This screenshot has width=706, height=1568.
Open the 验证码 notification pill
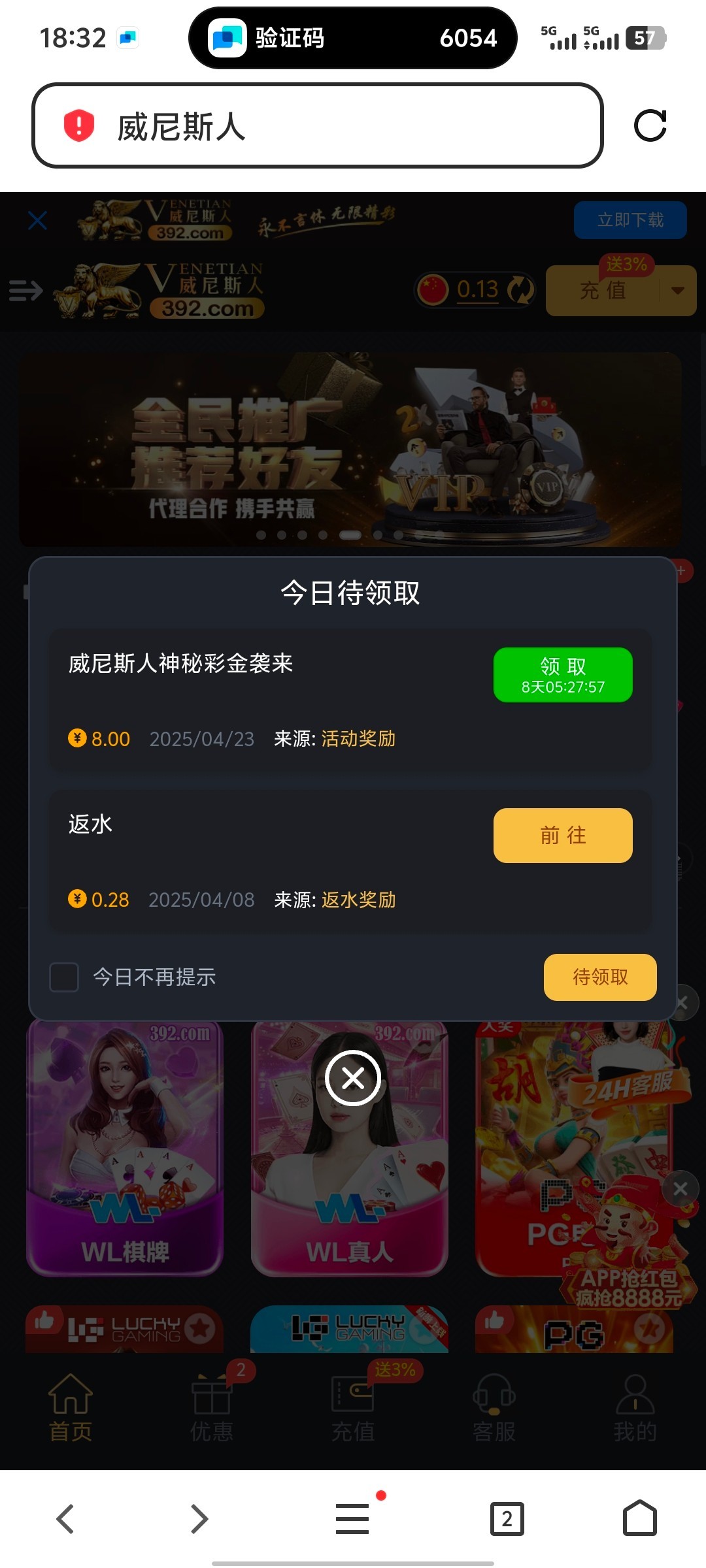(x=353, y=38)
